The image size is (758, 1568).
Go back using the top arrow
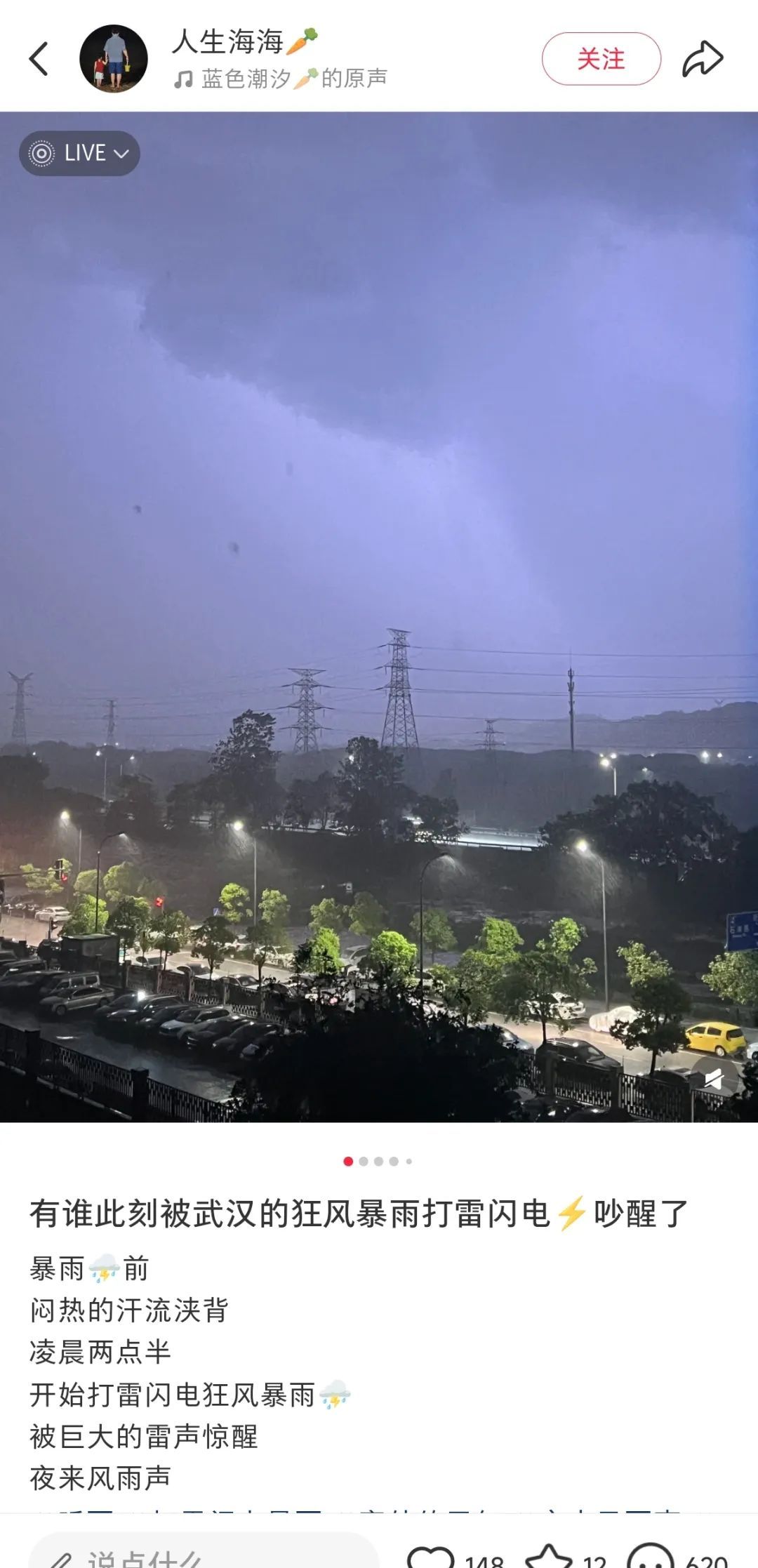click(39, 59)
